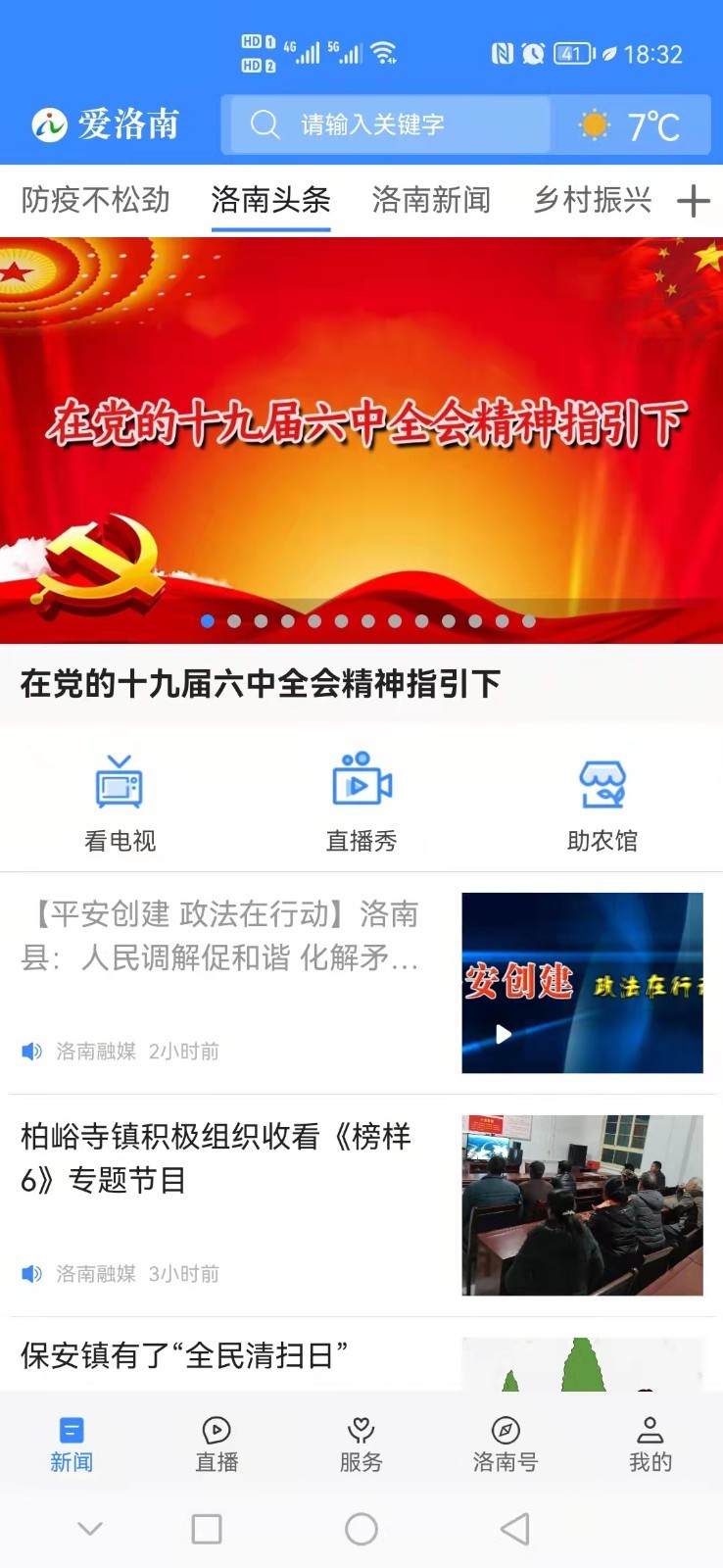Switch to the 洛南新闻 tab

(431, 200)
